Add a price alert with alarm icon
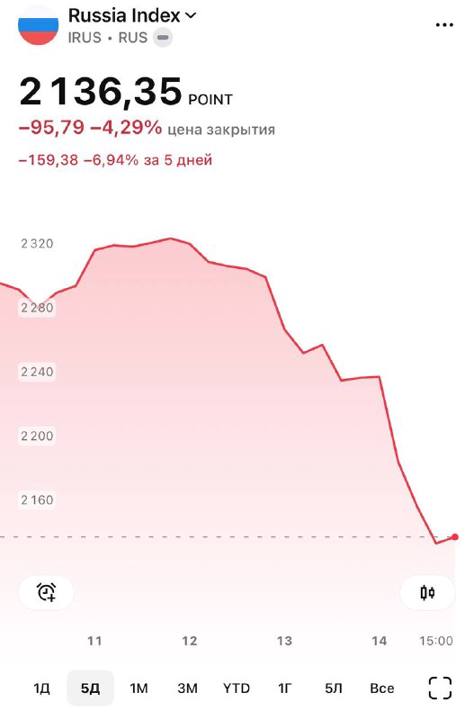474x720 pixels. (46, 592)
